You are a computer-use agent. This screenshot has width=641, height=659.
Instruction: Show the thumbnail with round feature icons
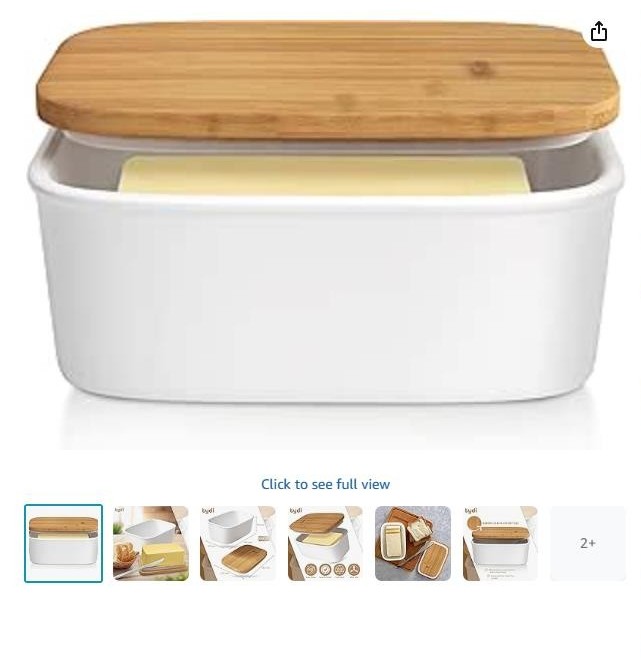[325, 543]
